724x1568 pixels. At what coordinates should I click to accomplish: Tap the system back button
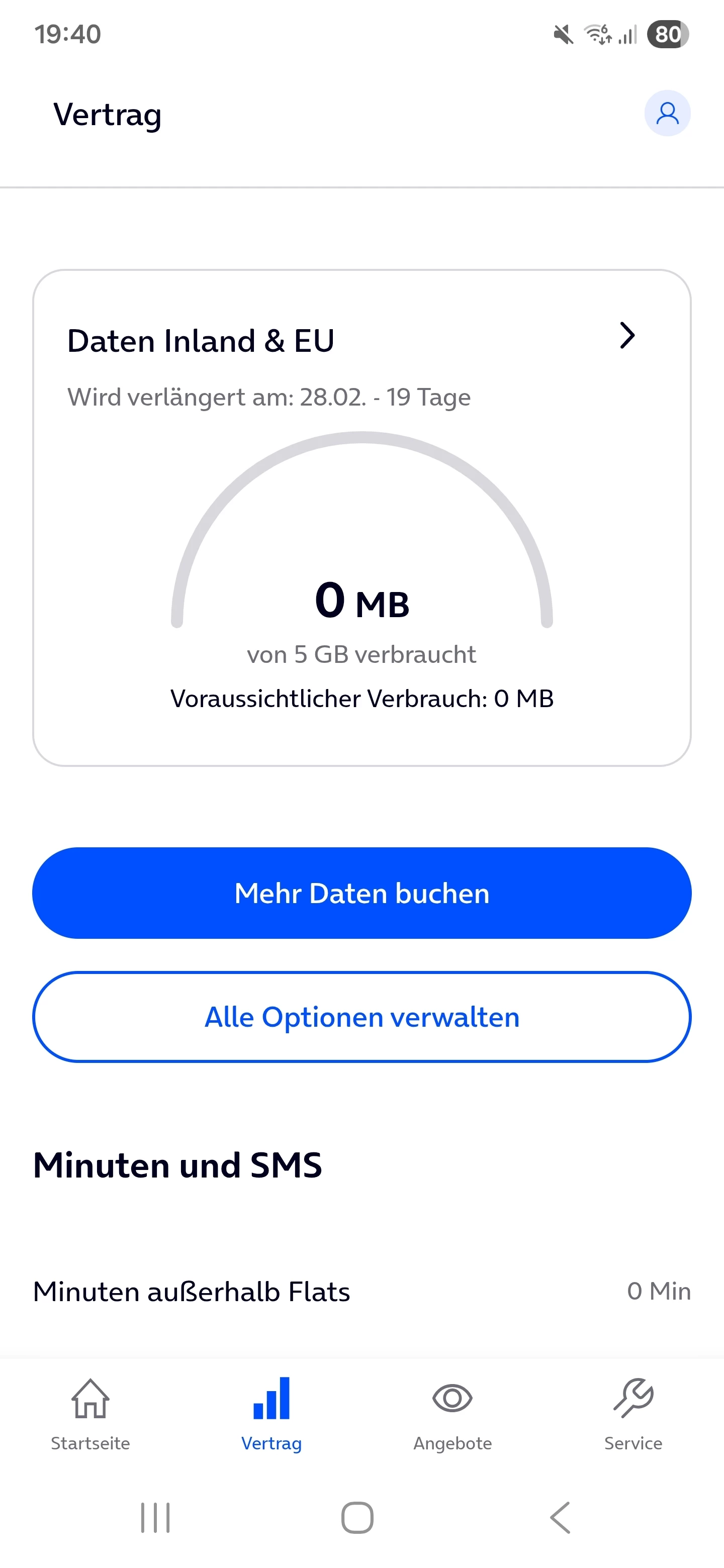[560, 1517]
